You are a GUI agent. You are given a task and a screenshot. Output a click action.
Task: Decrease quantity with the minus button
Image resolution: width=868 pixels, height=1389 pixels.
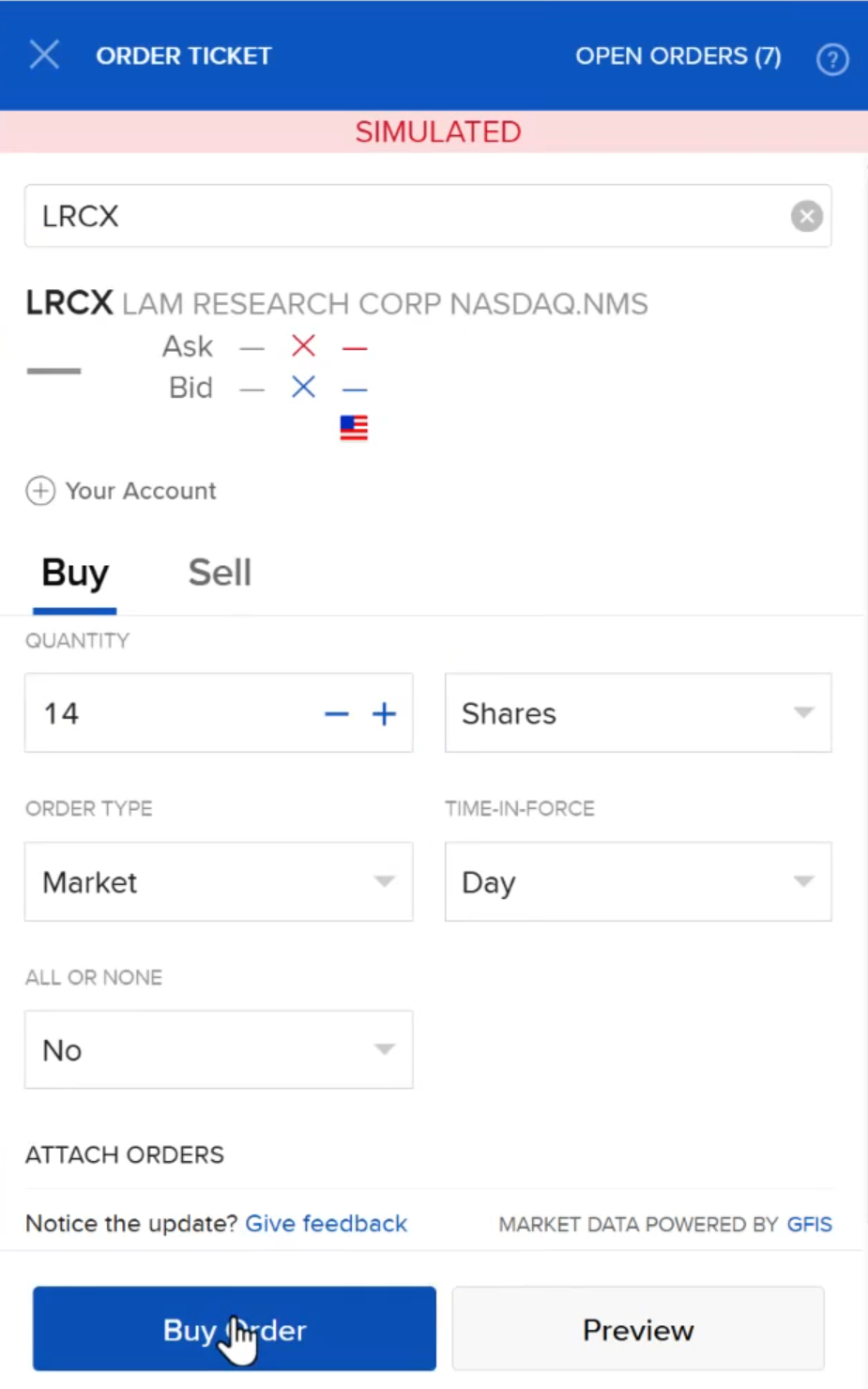tap(336, 714)
